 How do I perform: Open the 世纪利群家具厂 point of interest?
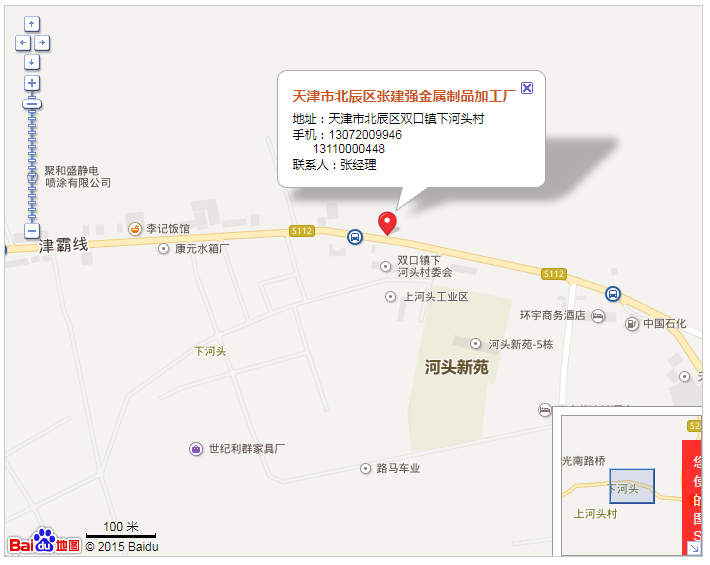tap(196, 450)
